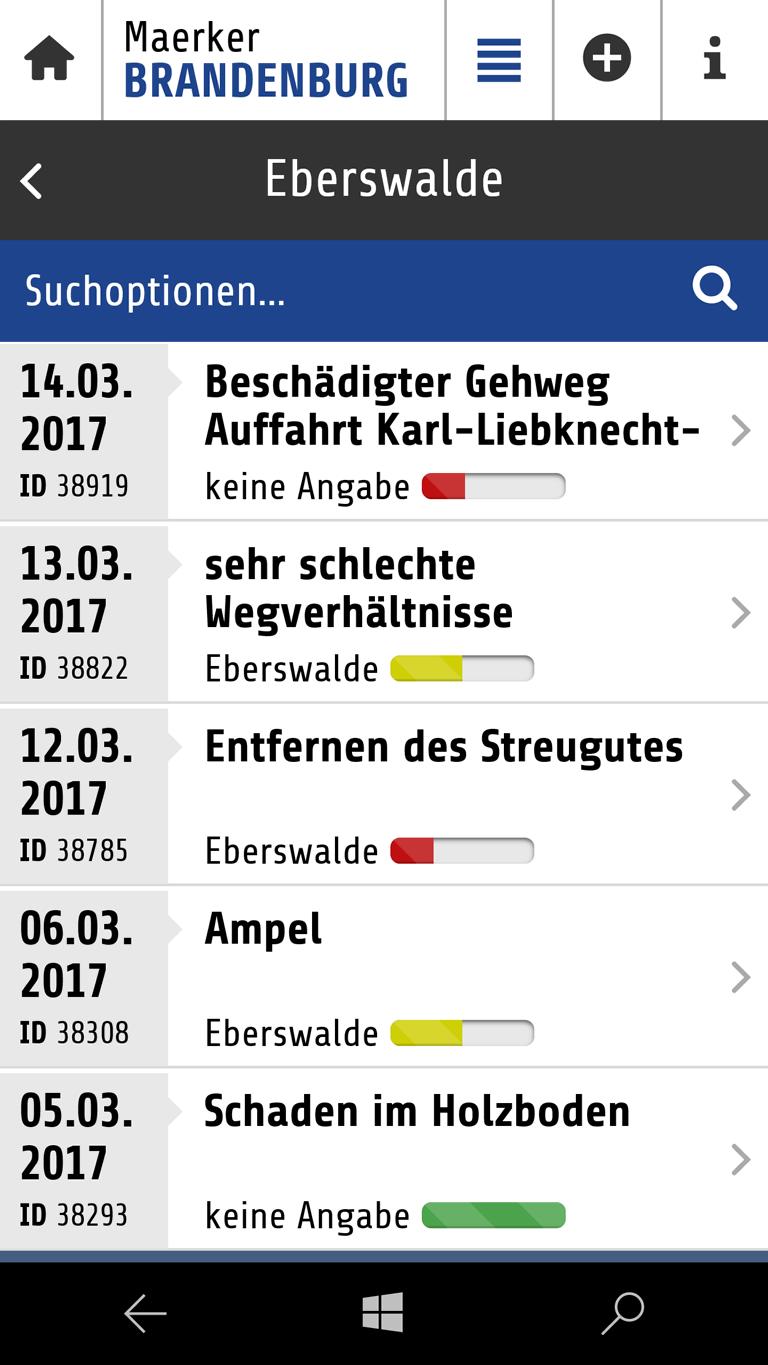768x1365 pixels.
Task: View Entfernen des Streugutes report
Action: click(384, 795)
